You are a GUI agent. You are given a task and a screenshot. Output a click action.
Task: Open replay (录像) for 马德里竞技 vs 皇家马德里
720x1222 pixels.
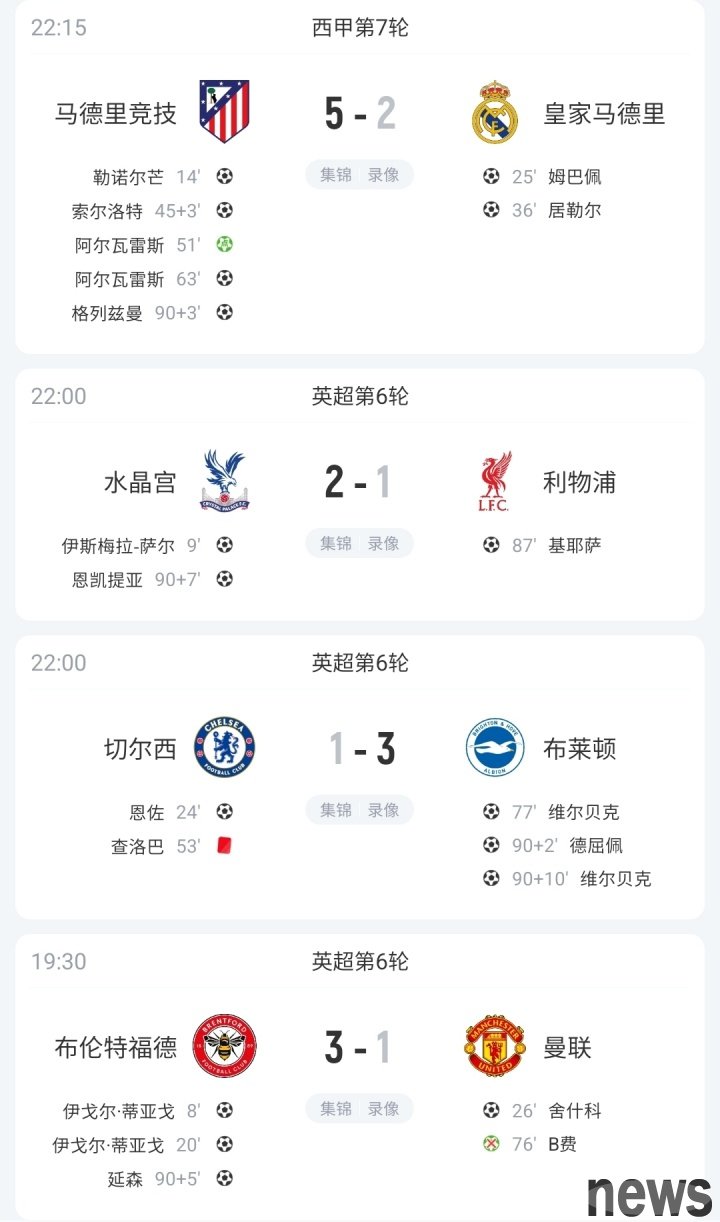coord(383,175)
